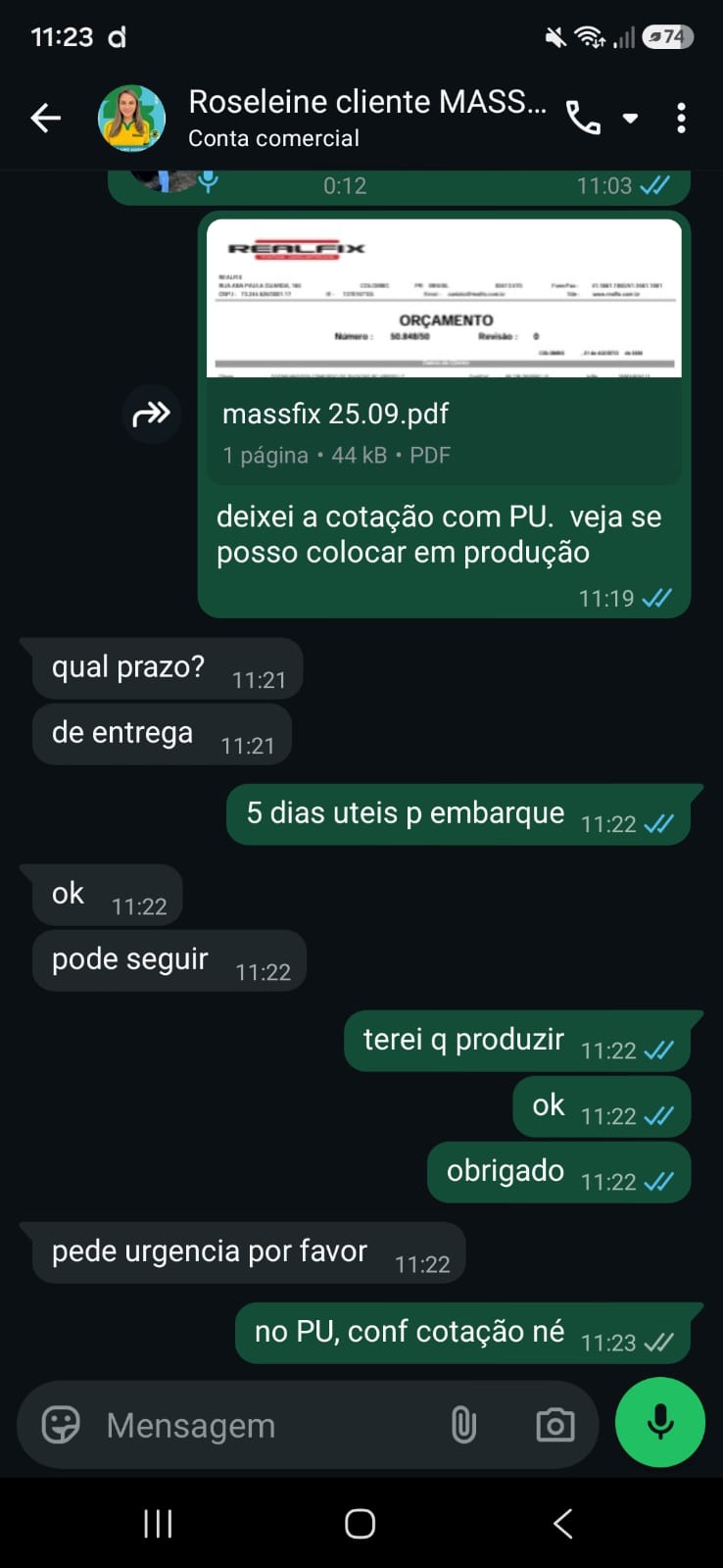Expand the call options dropdown arrow
723x1568 pixels.
[x=630, y=119]
